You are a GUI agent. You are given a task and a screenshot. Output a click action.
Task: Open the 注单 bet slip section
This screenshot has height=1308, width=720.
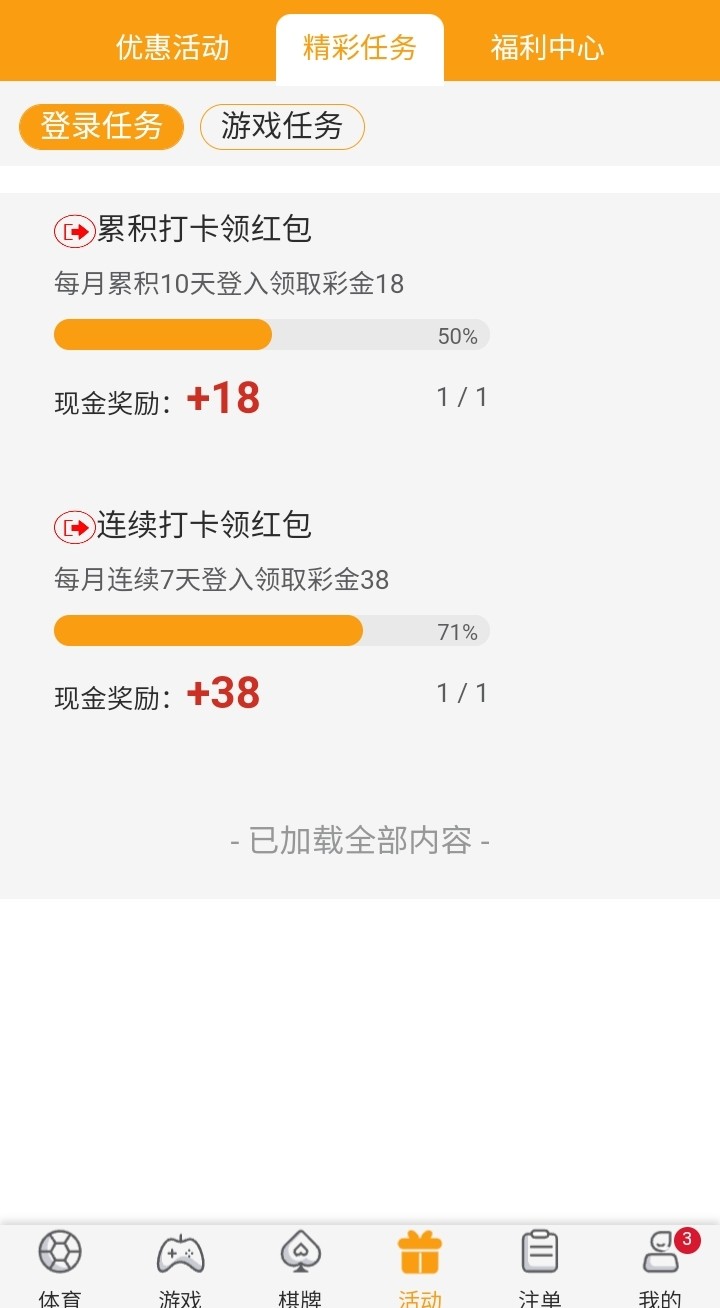click(540, 1267)
